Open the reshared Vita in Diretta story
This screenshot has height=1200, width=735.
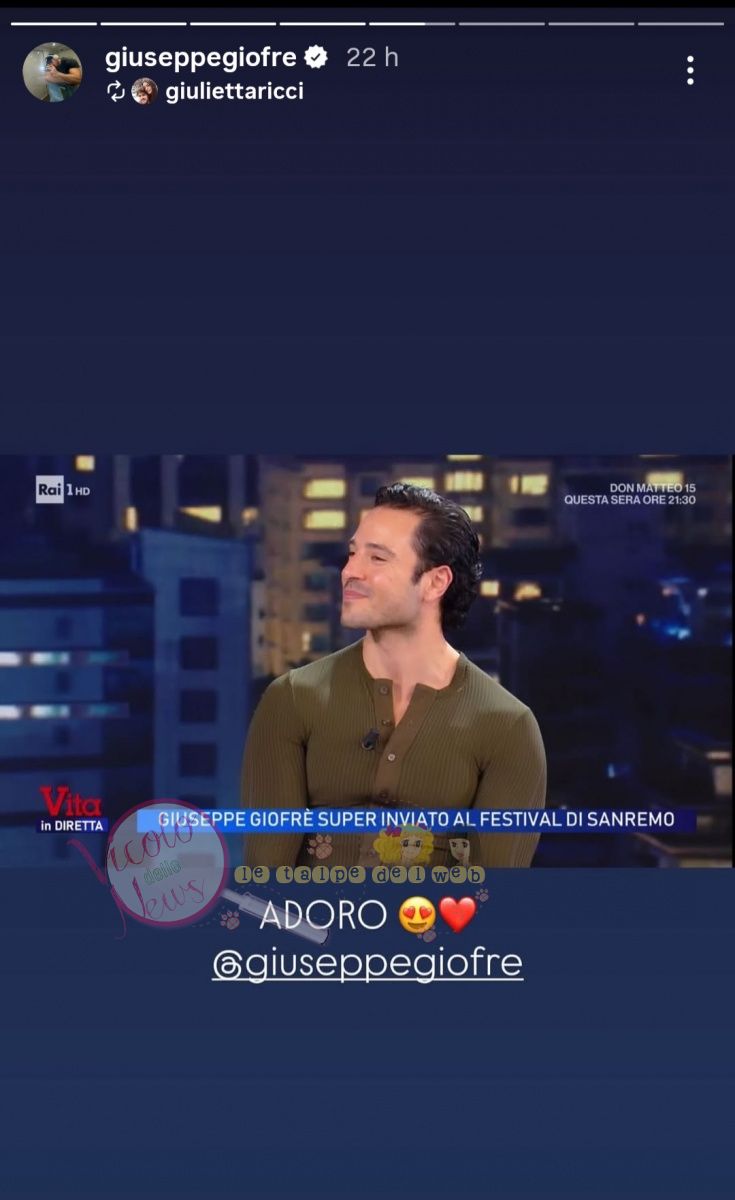pos(367,660)
